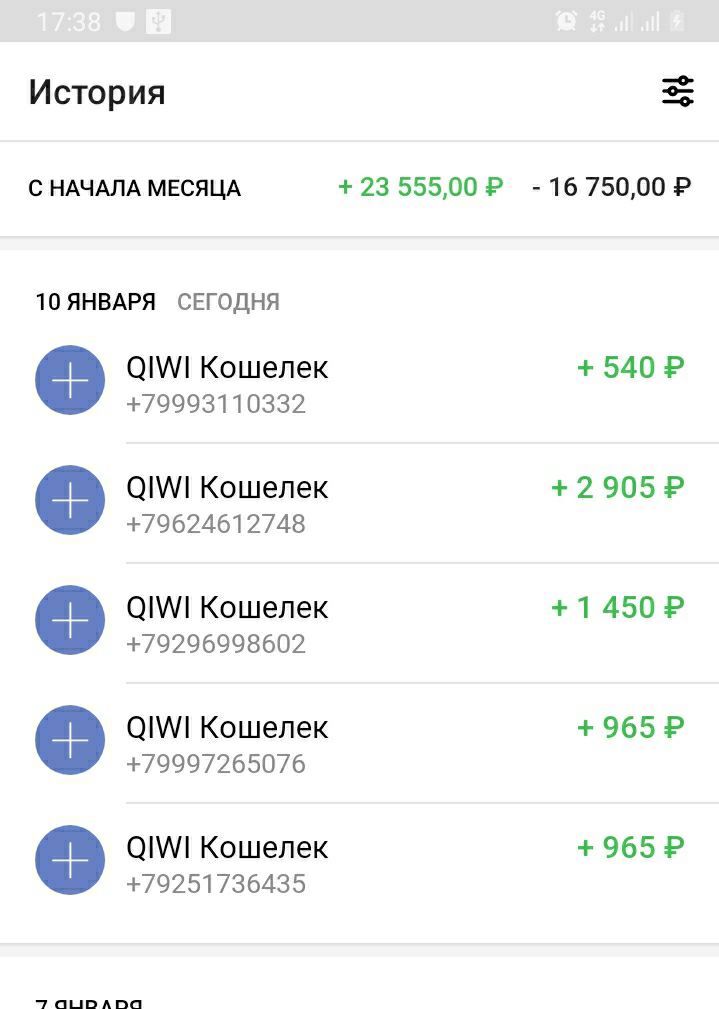Viewport: 719px width, 1009px height.
Task: Open the history filter settings icon
Action: [x=677, y=92]
